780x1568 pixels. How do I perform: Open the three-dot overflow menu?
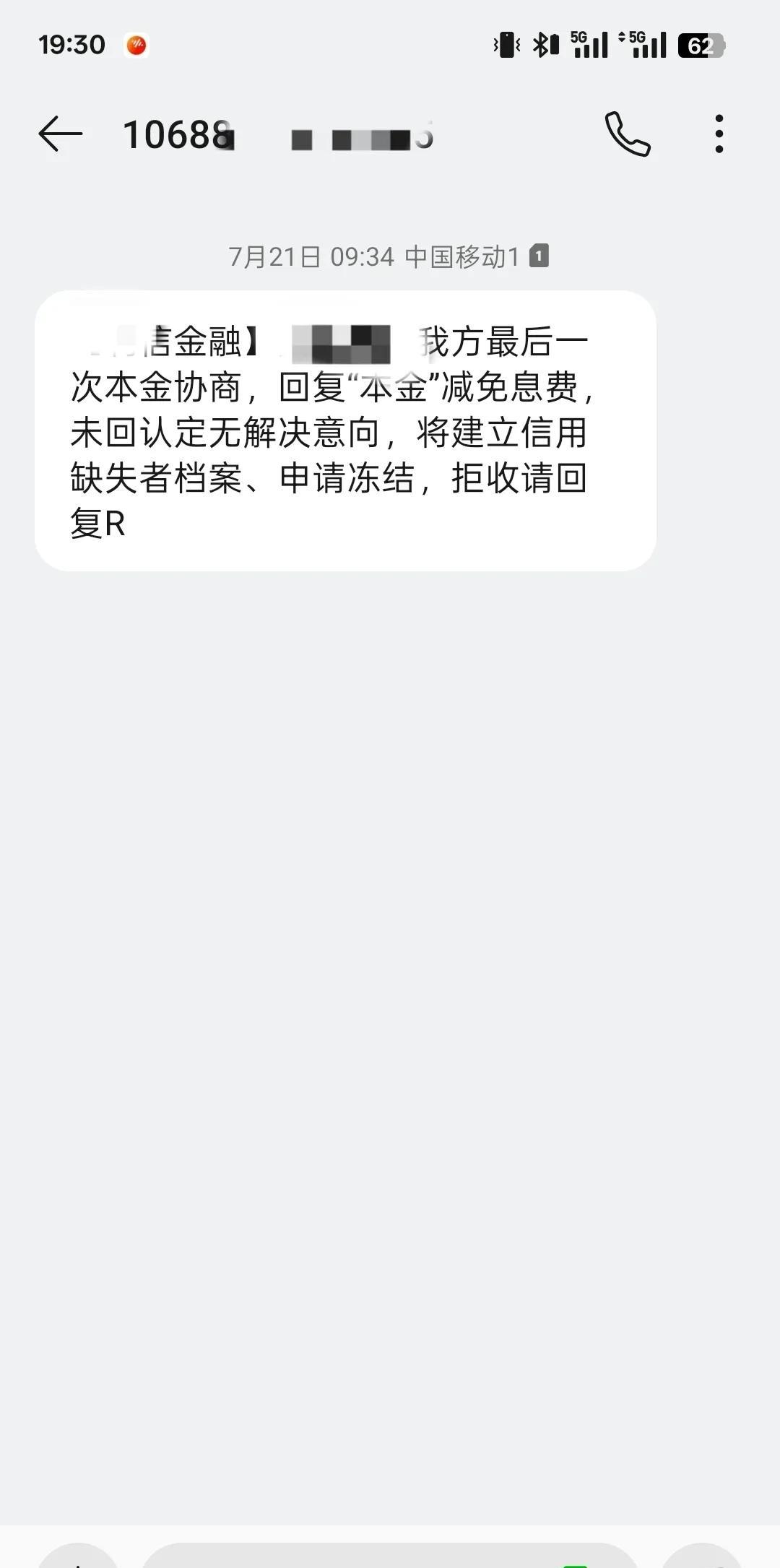coord(719,134)
